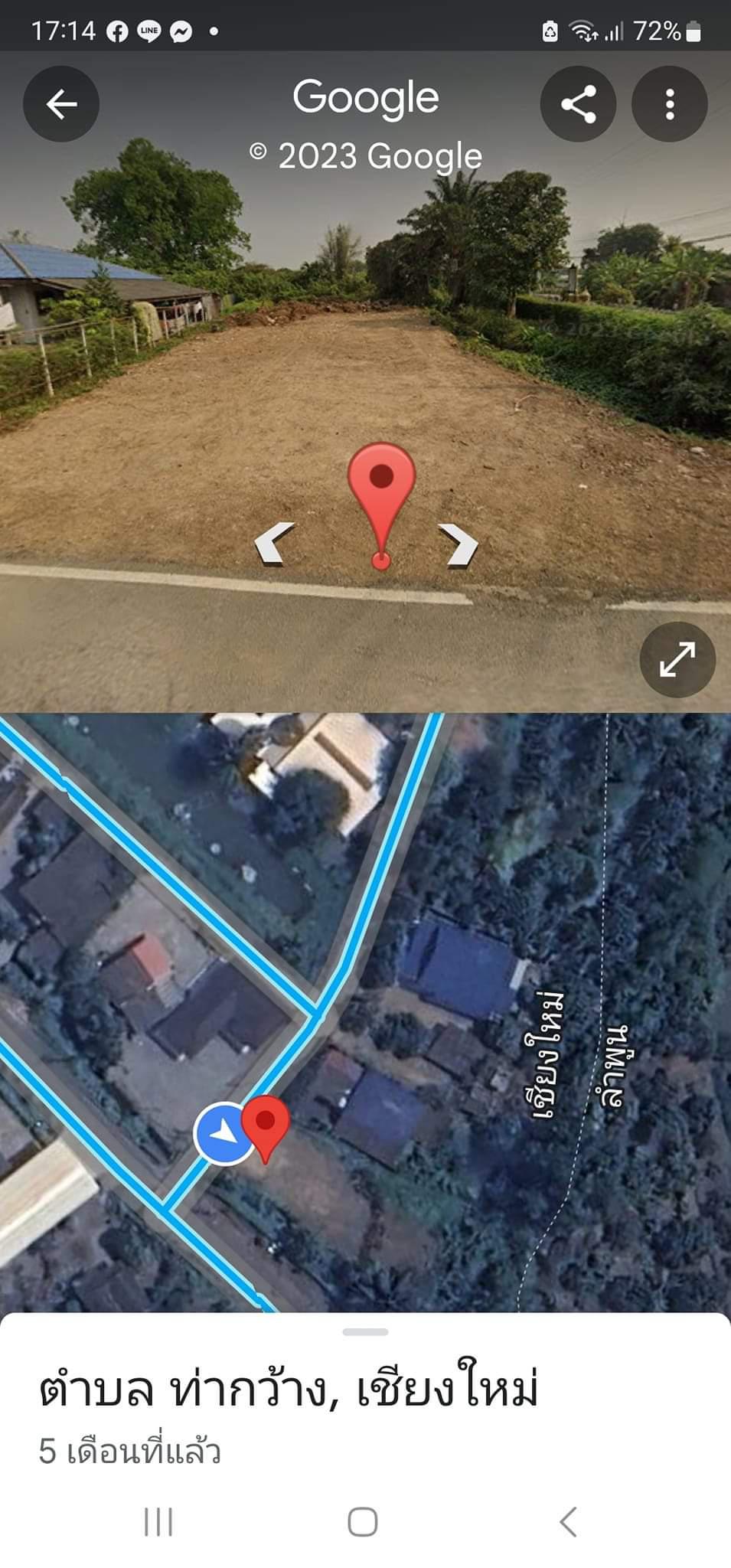Image resolution: width=731 pixels, height=1568 pixels.
Task: Move left using Street View arrow
Action: click(274, 544)
